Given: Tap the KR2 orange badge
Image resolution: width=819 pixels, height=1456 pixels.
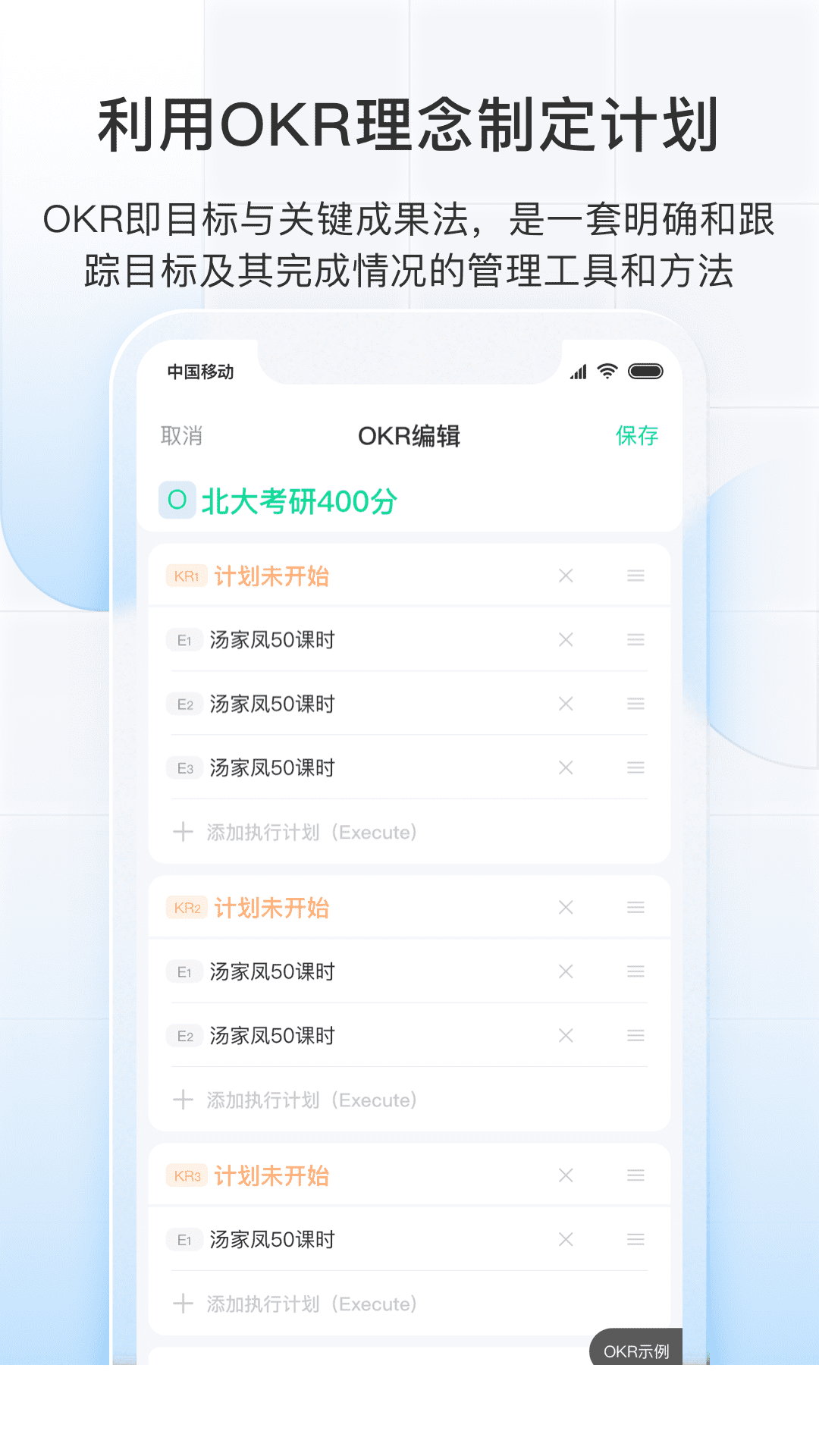Looking at the screenshot, I should coord(186,907).
